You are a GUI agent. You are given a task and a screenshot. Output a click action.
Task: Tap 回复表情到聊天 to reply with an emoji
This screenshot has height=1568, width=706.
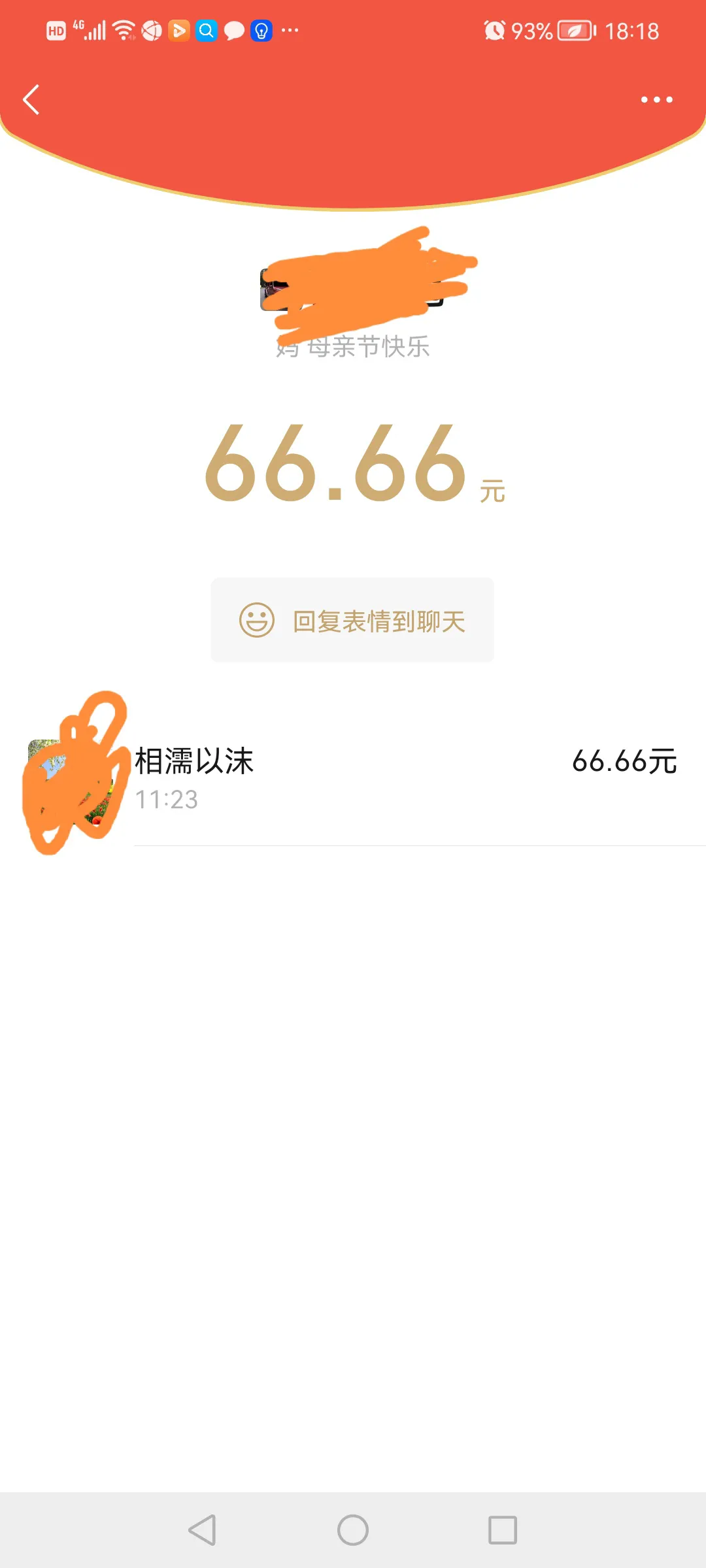[352, 621]
